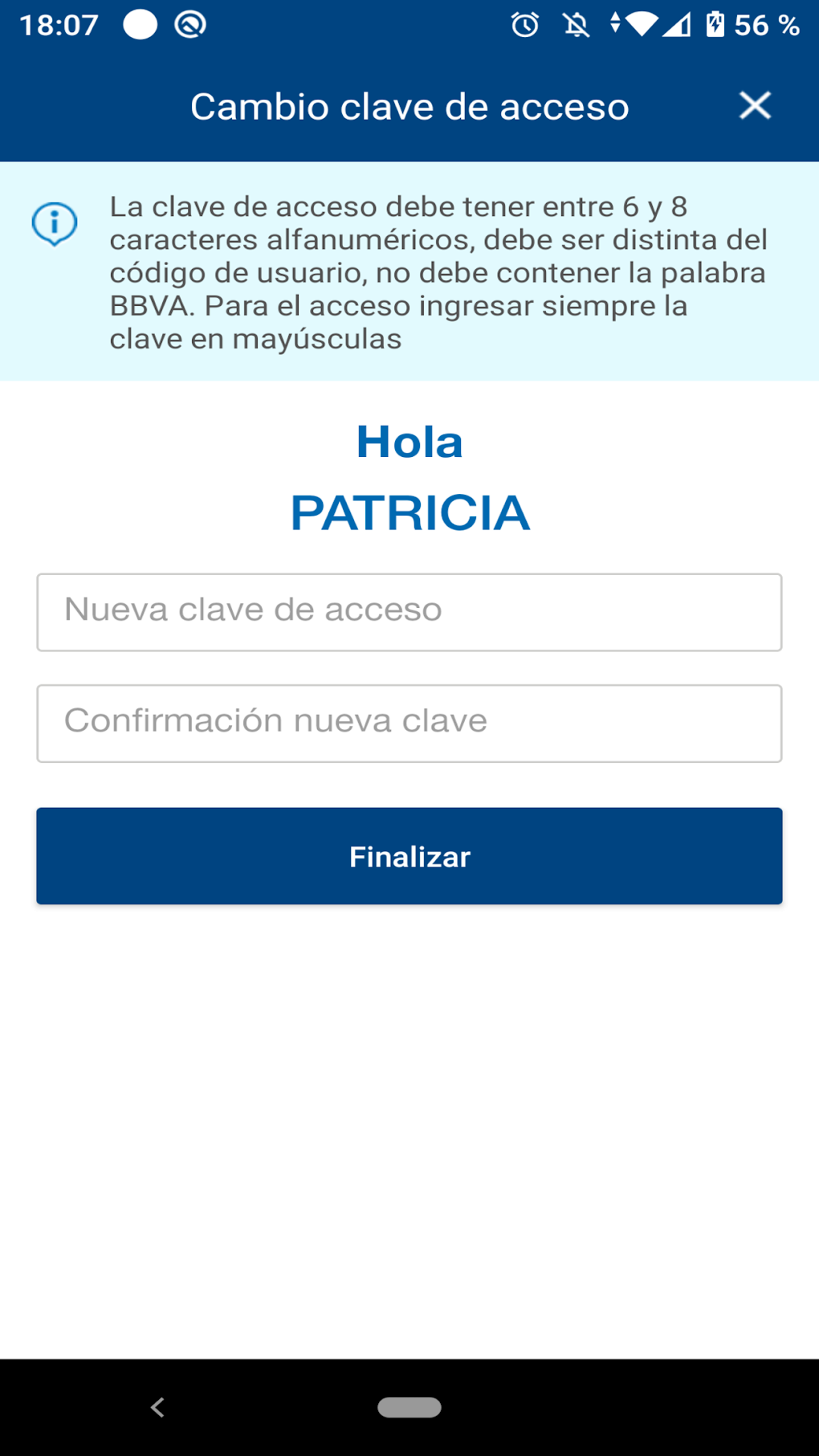Screen dimensions: 819x1456
Task: Tap the crossed-circle notification icon
Action: pos(190,25)
